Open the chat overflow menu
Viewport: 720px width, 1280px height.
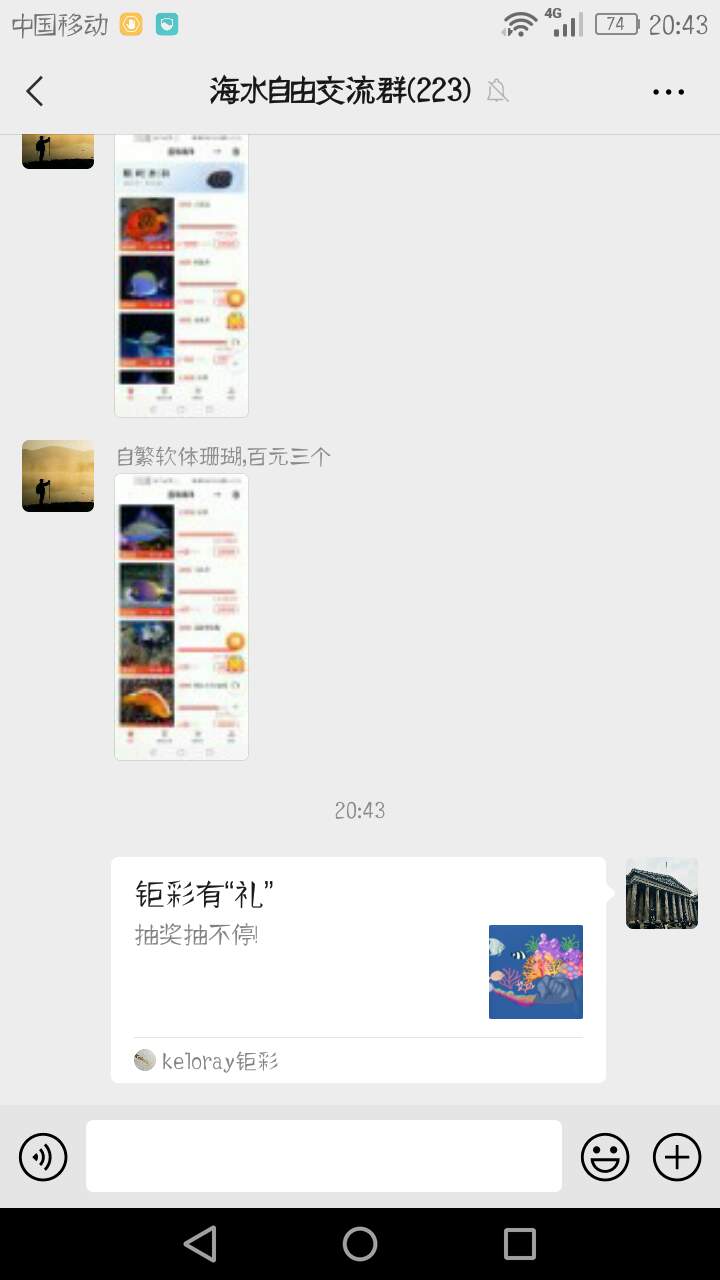coord(668,92)
